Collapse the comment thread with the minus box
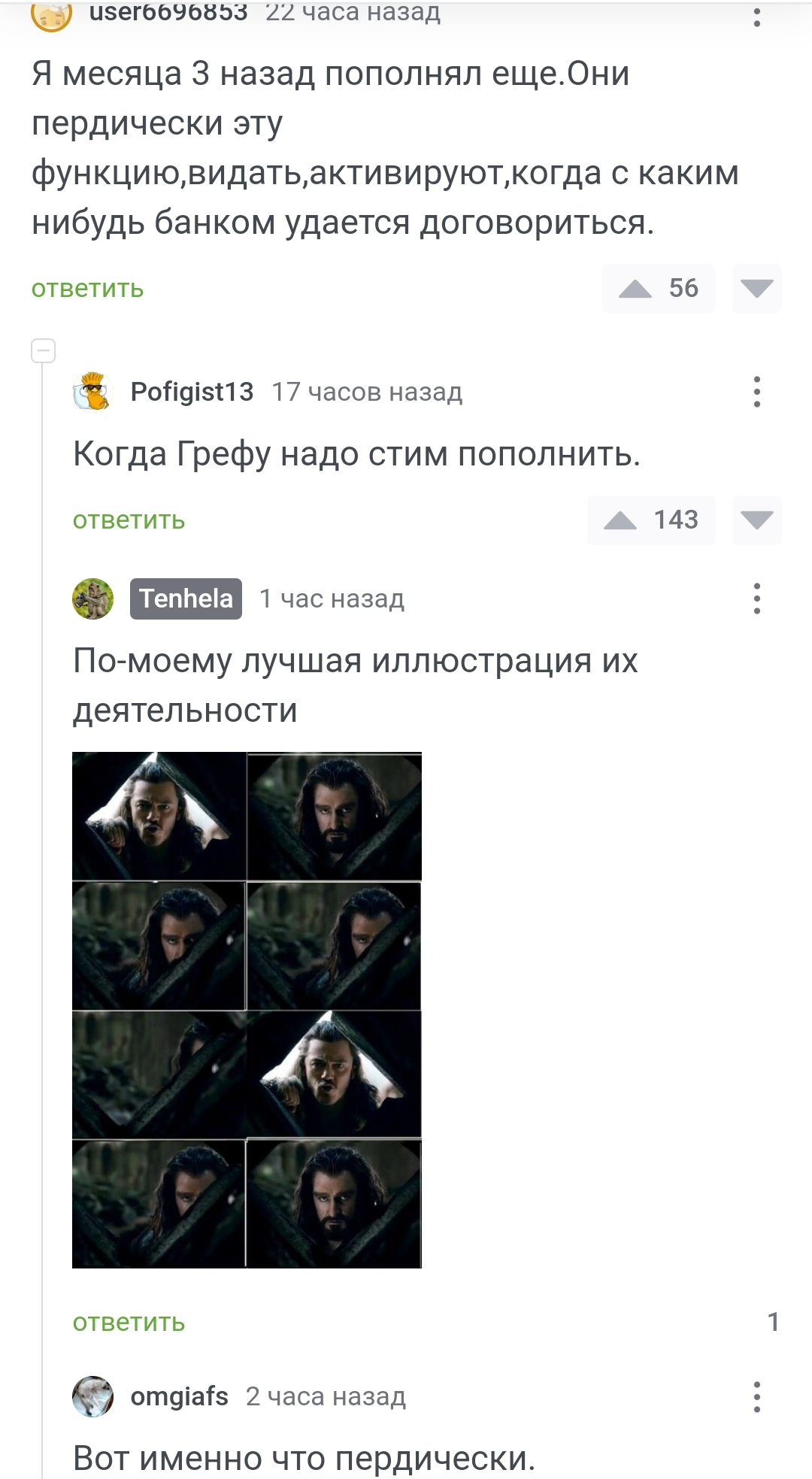The width and height of the screenshot is (812, 1479). click(44, 350)
